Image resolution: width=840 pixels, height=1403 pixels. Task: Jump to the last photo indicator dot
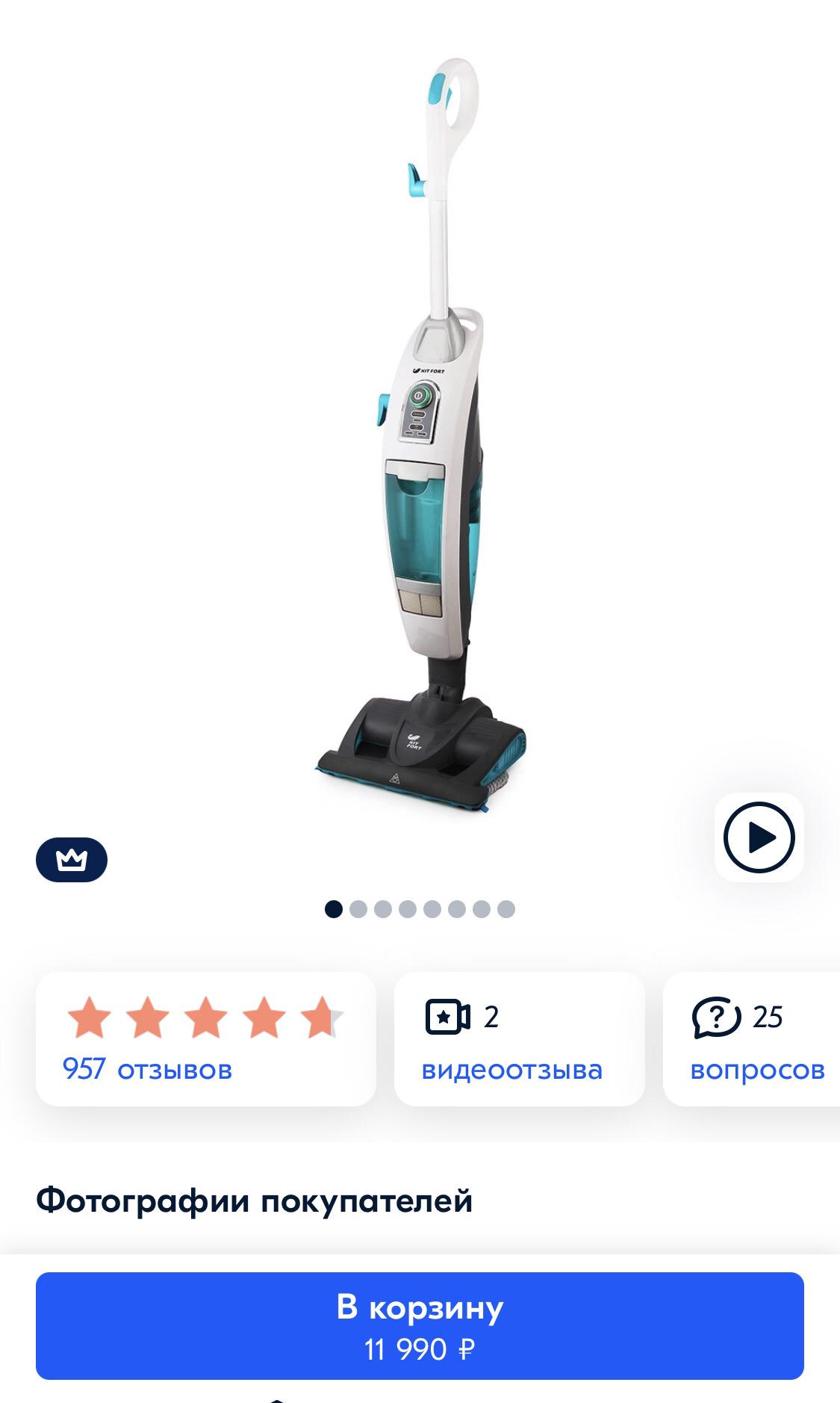click(506, 909)
